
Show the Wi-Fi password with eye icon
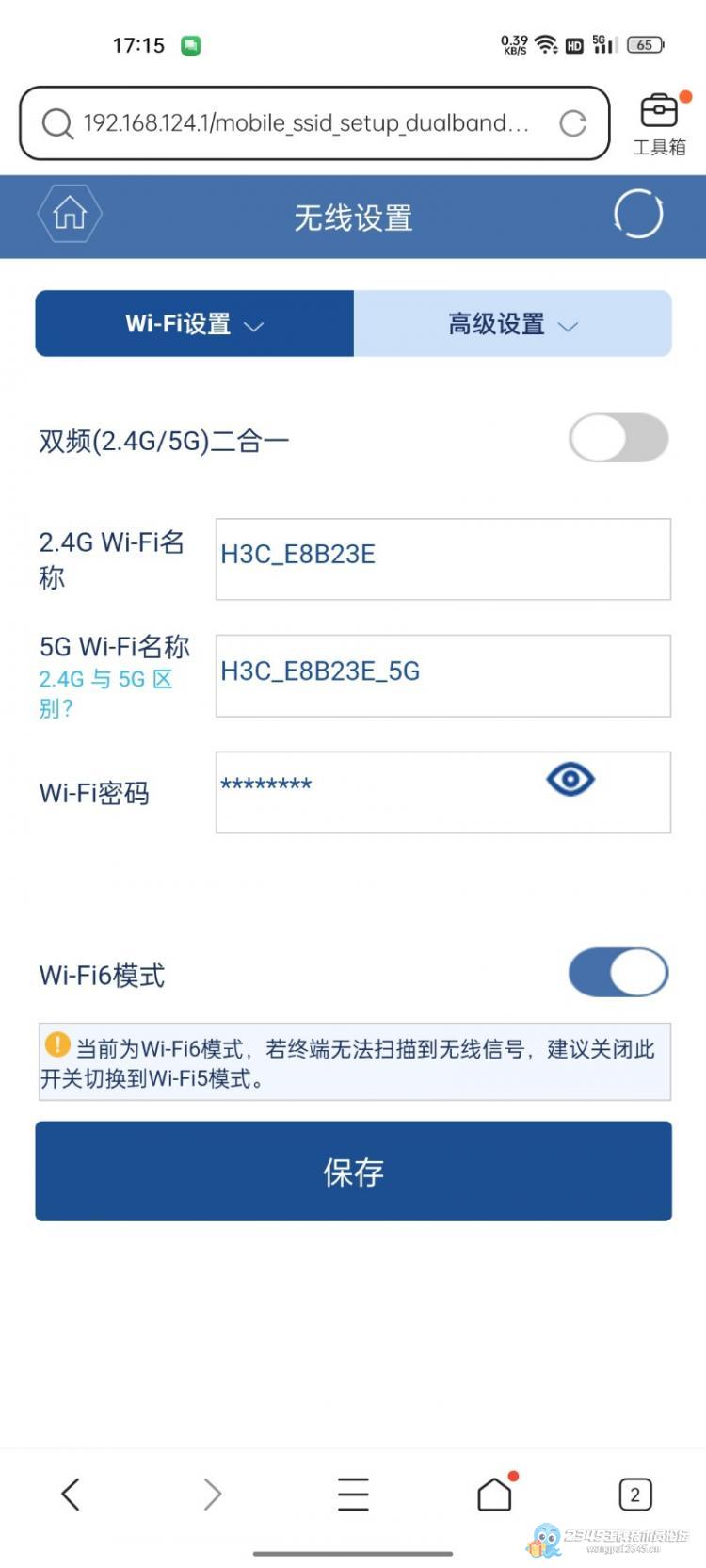point(570,780)
